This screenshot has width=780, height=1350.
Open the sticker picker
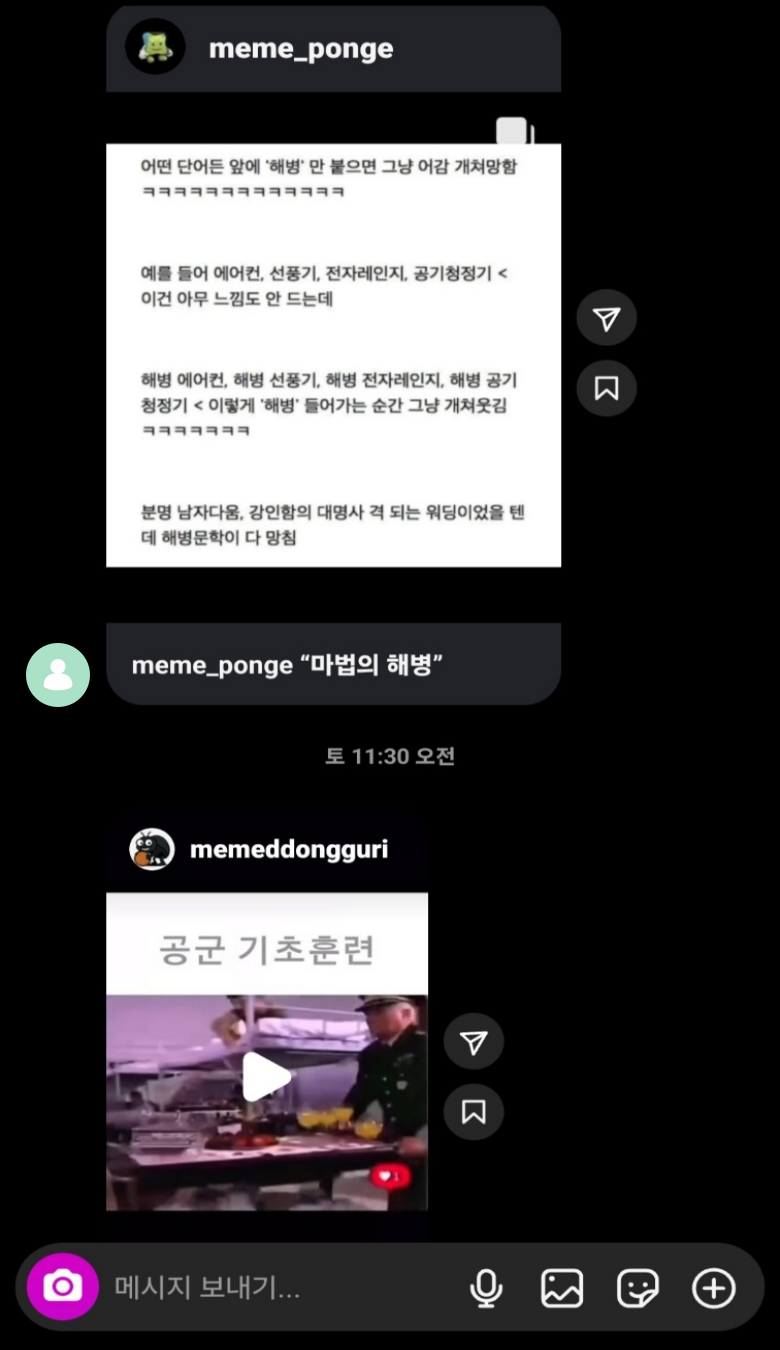coord(638,1288)
